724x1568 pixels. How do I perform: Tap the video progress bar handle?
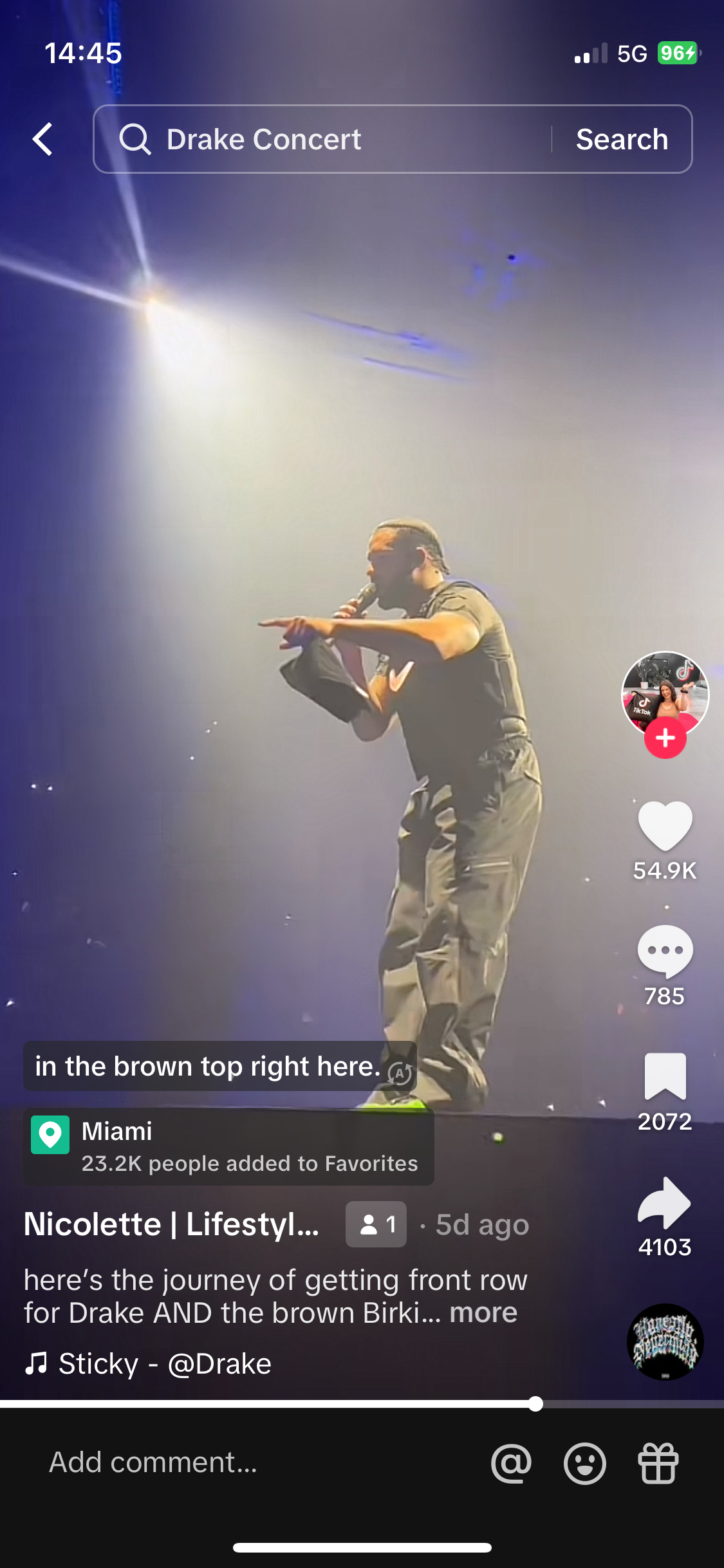pos(535,1404)
